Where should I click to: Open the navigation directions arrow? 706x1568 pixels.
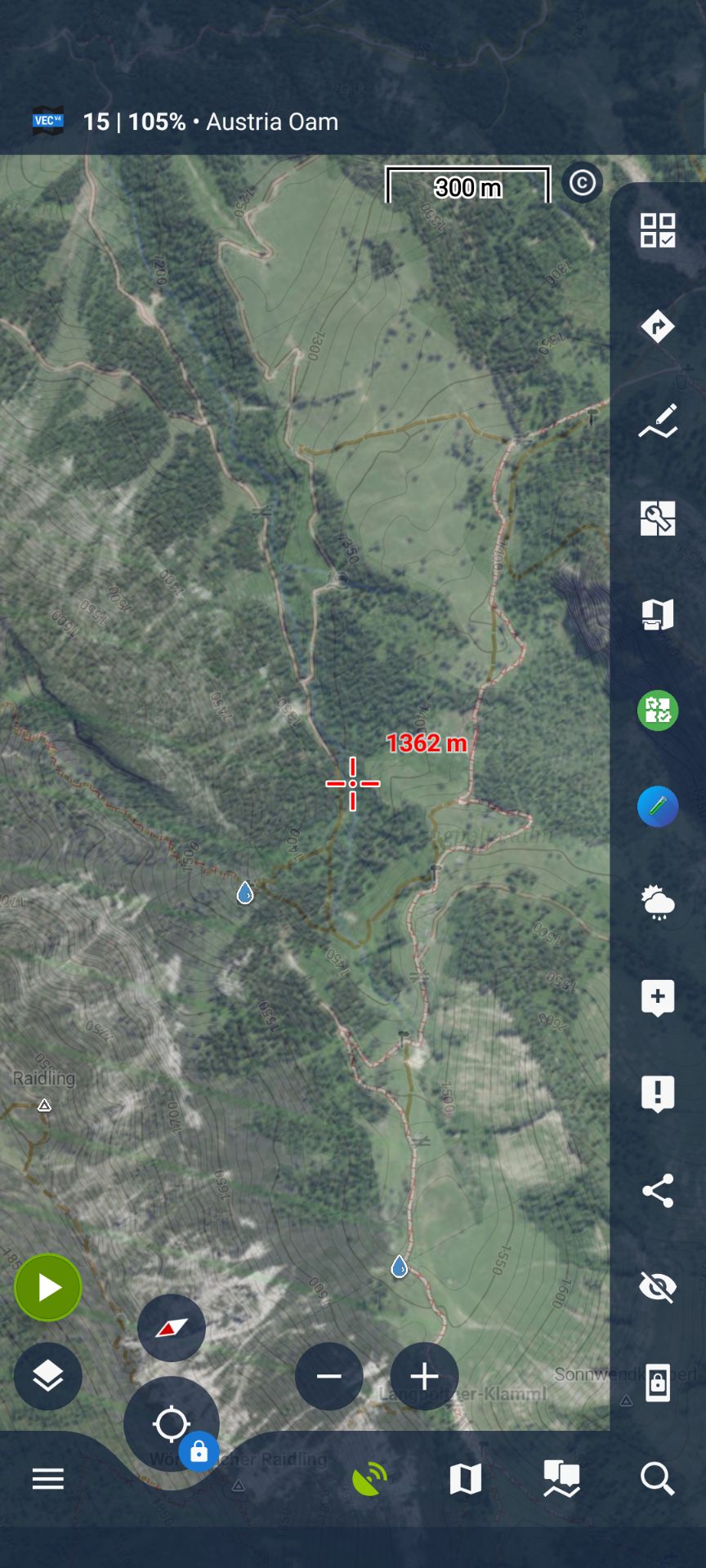(x=658, y=327)
